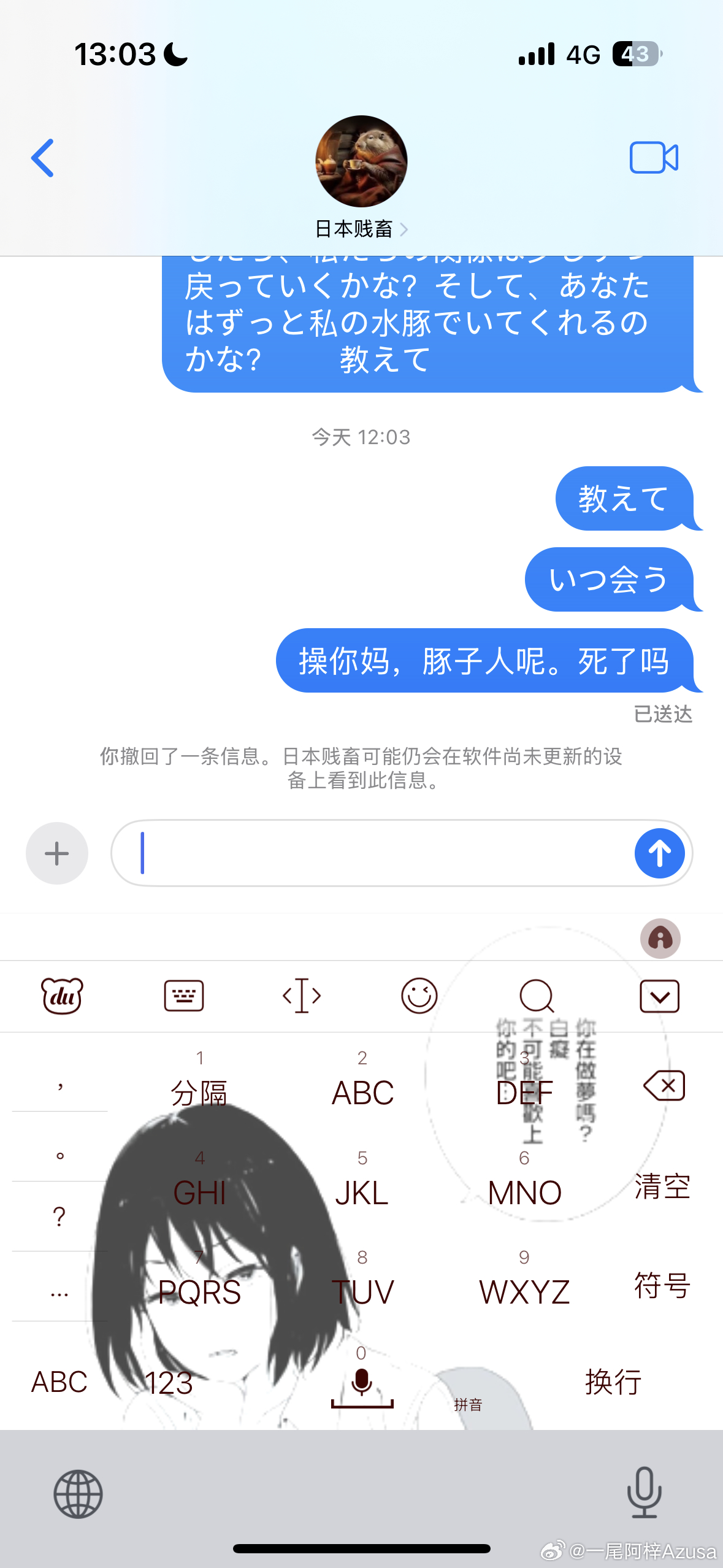Go back to the conversations list
Viewport: 723px width, 1568px height.
(x=43, y=158)
